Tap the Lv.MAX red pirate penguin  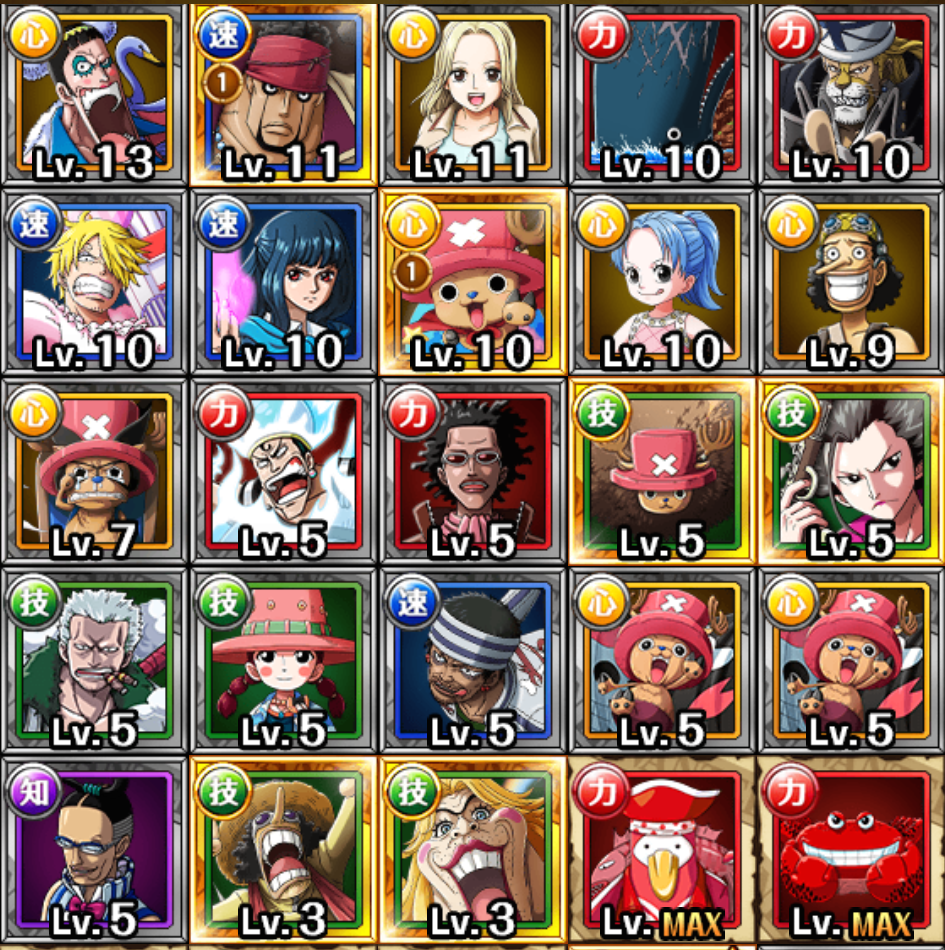(x=662, y=850)
